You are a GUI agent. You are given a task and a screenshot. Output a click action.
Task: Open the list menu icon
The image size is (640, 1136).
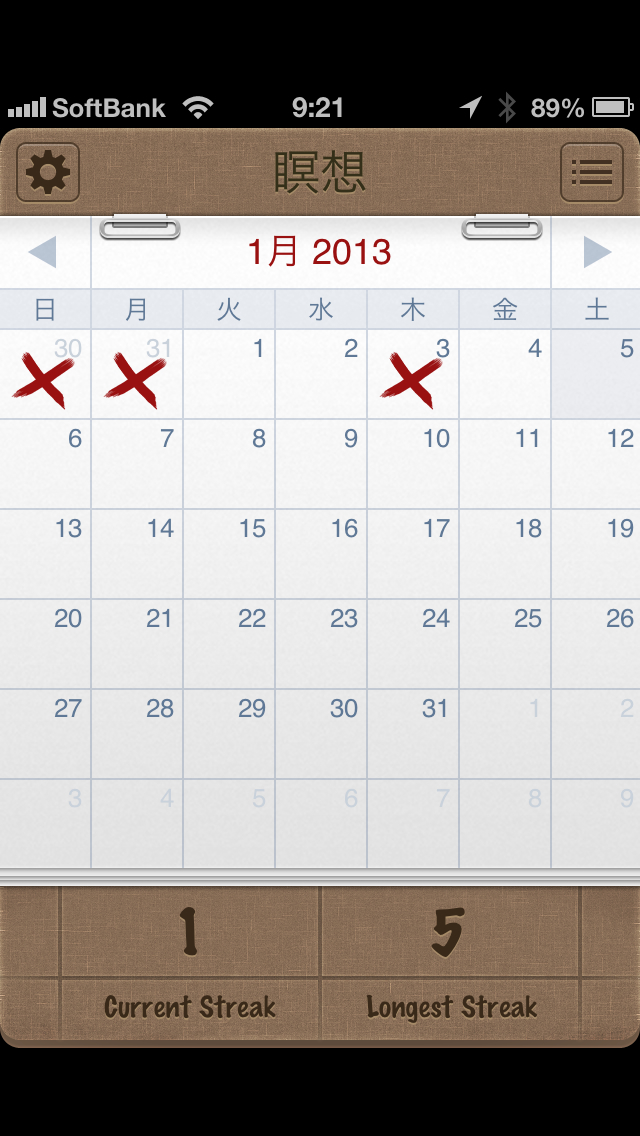(x=591, y=173)
